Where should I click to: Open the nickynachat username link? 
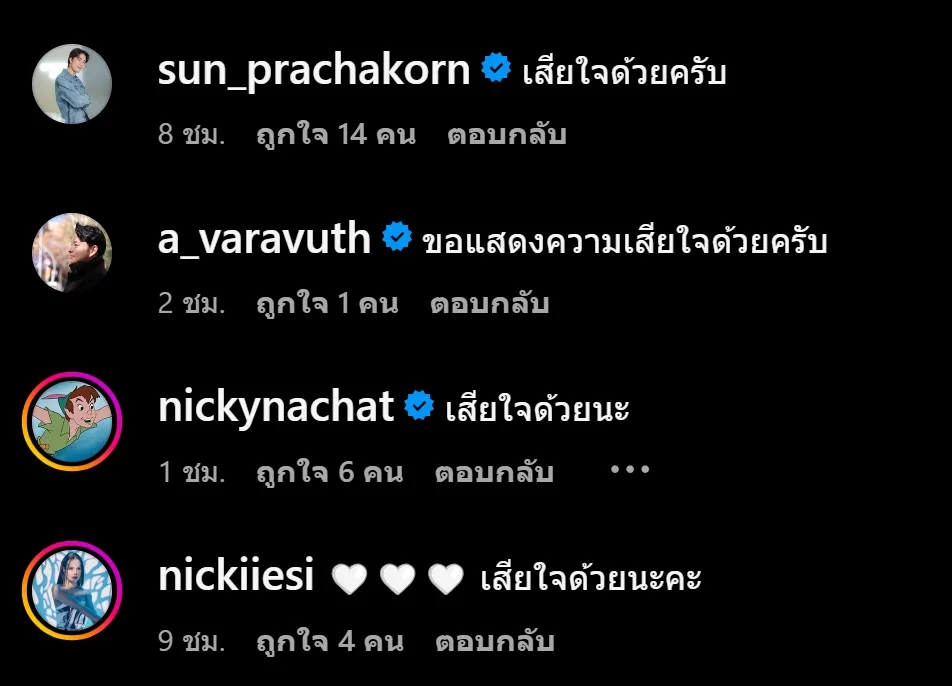276,408
